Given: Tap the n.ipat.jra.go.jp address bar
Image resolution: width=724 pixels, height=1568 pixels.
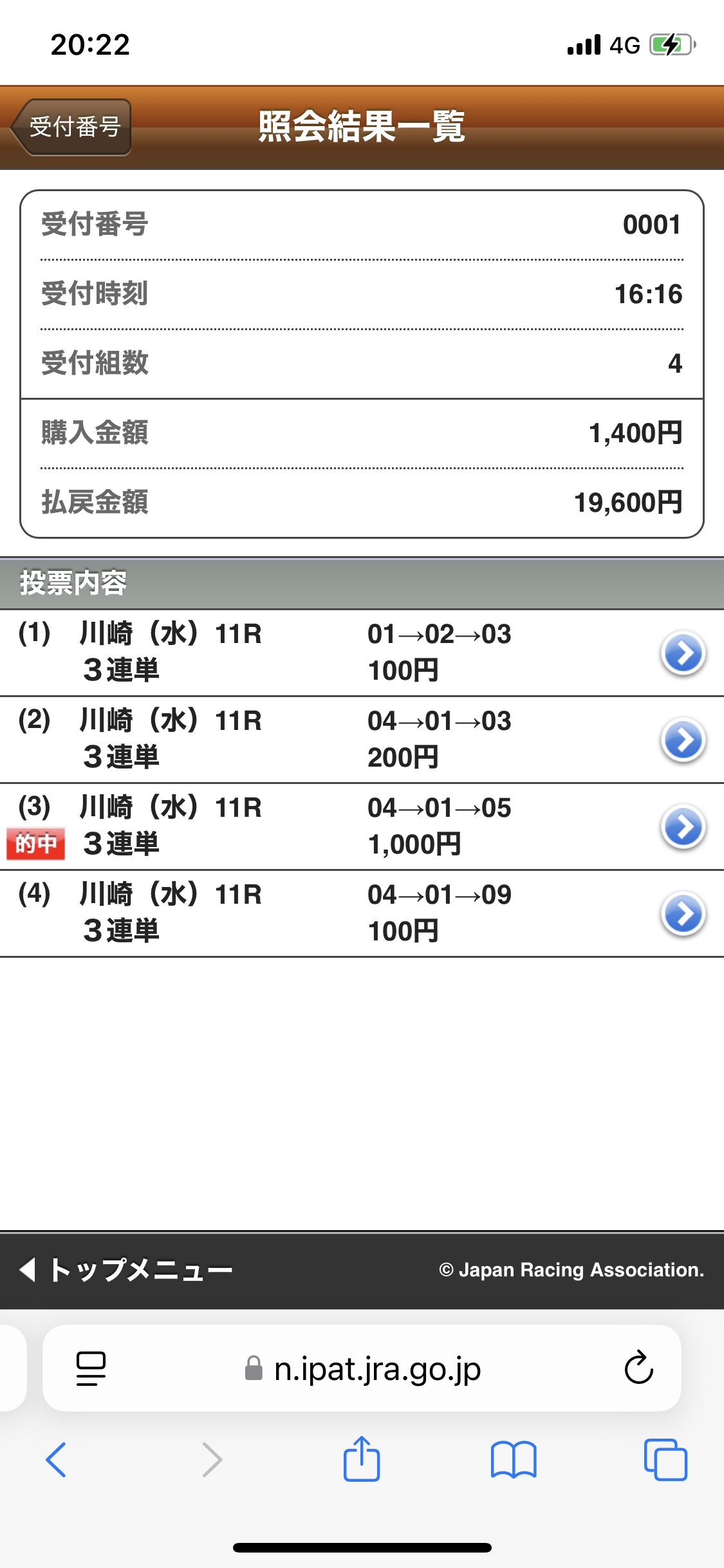Looking at the screenshot, I should coord(376,1368).
